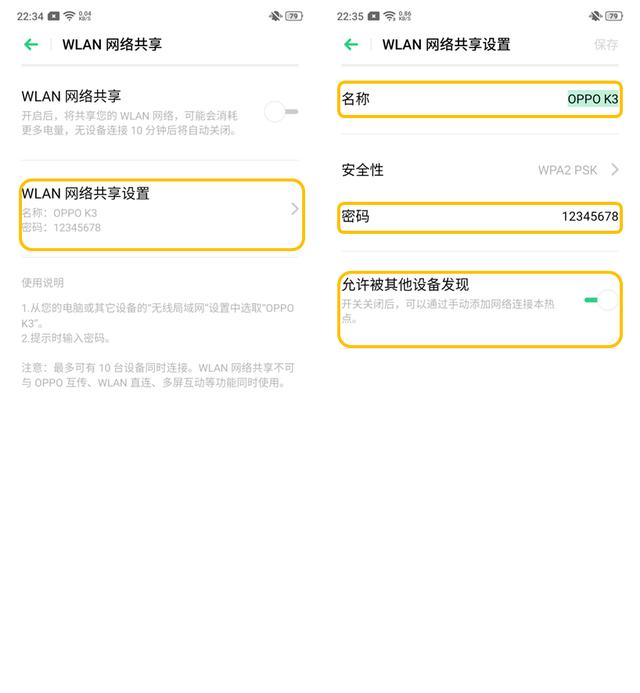Go back from the WLAN 网络共享 page
The image size is (640, 693).
coord(31,44)
